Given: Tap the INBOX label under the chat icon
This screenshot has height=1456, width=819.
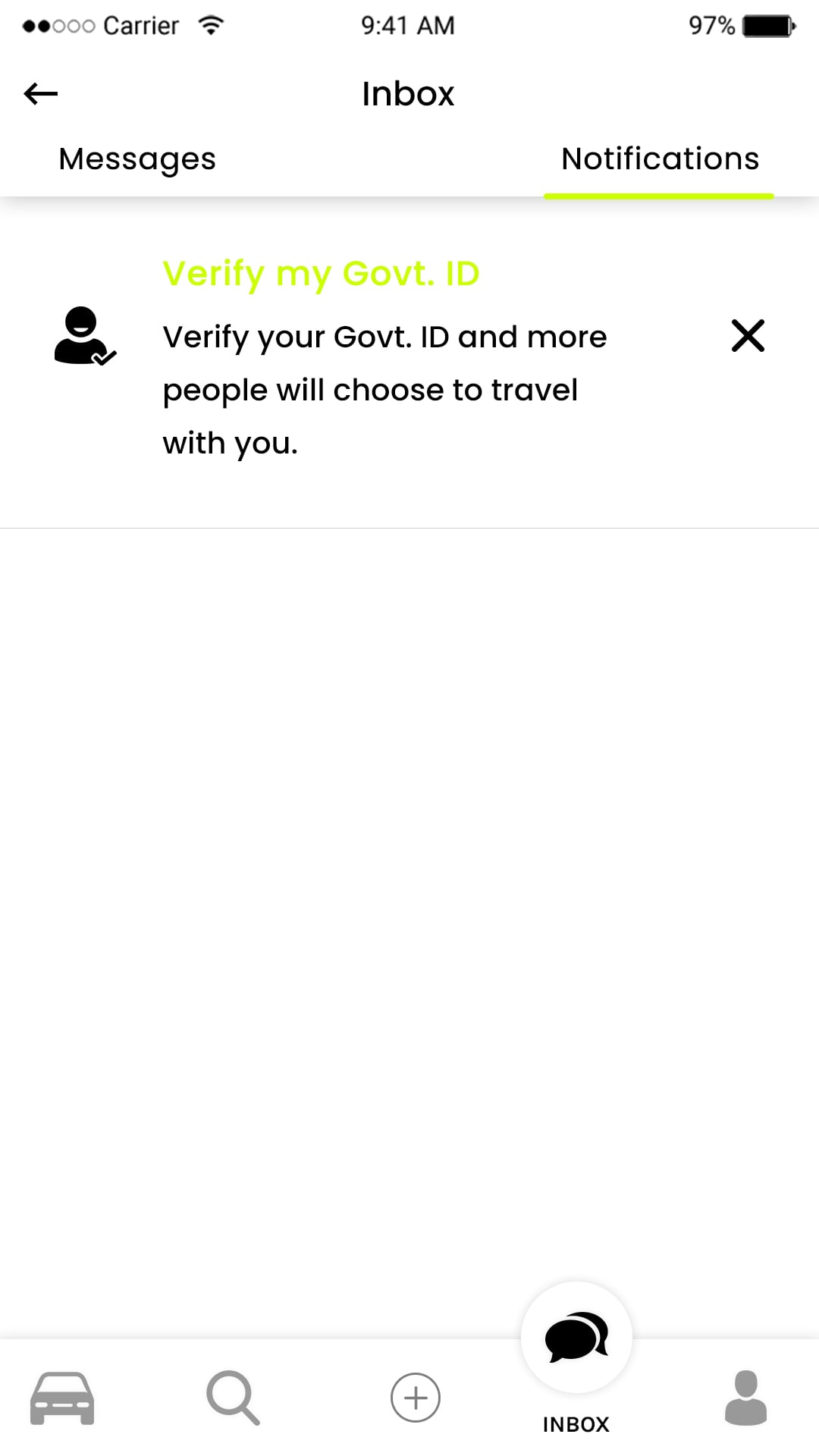Looking at the screenshot, I should click(x=576, y=1423).
